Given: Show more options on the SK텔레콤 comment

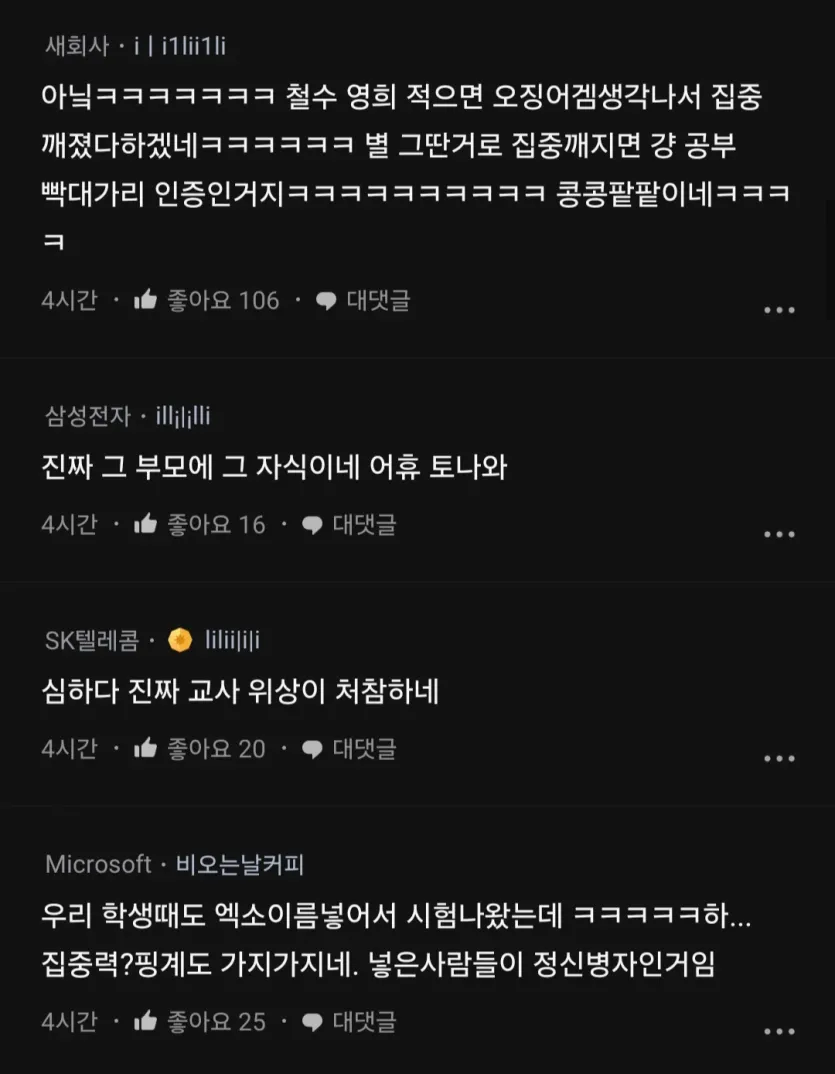Looking at the screenshot, I should coord(779,758).
